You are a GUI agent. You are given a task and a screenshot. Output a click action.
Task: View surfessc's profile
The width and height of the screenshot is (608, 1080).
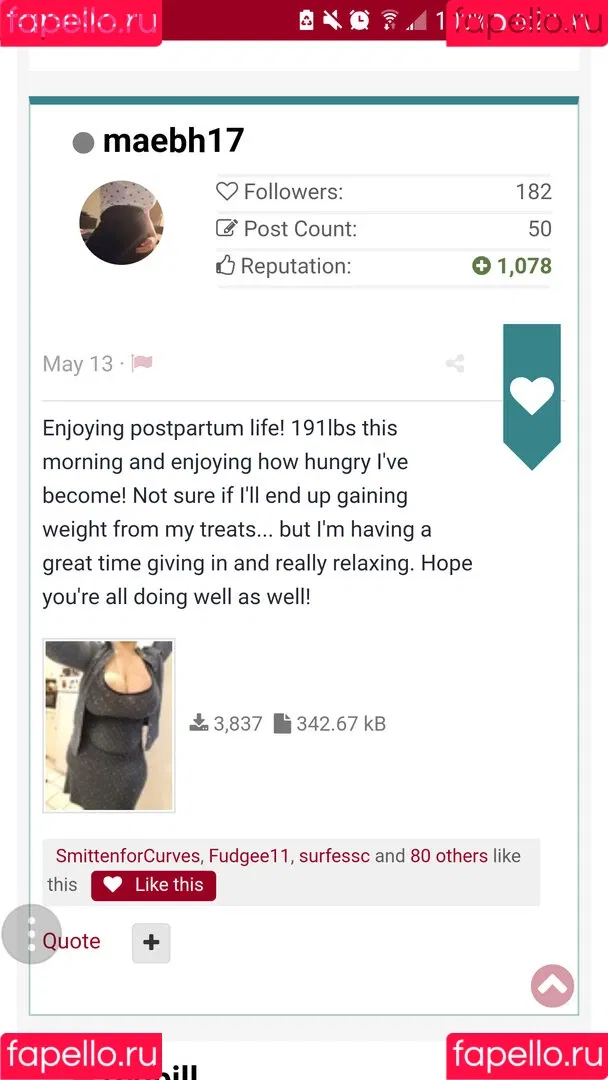click(x=334, y=856)
